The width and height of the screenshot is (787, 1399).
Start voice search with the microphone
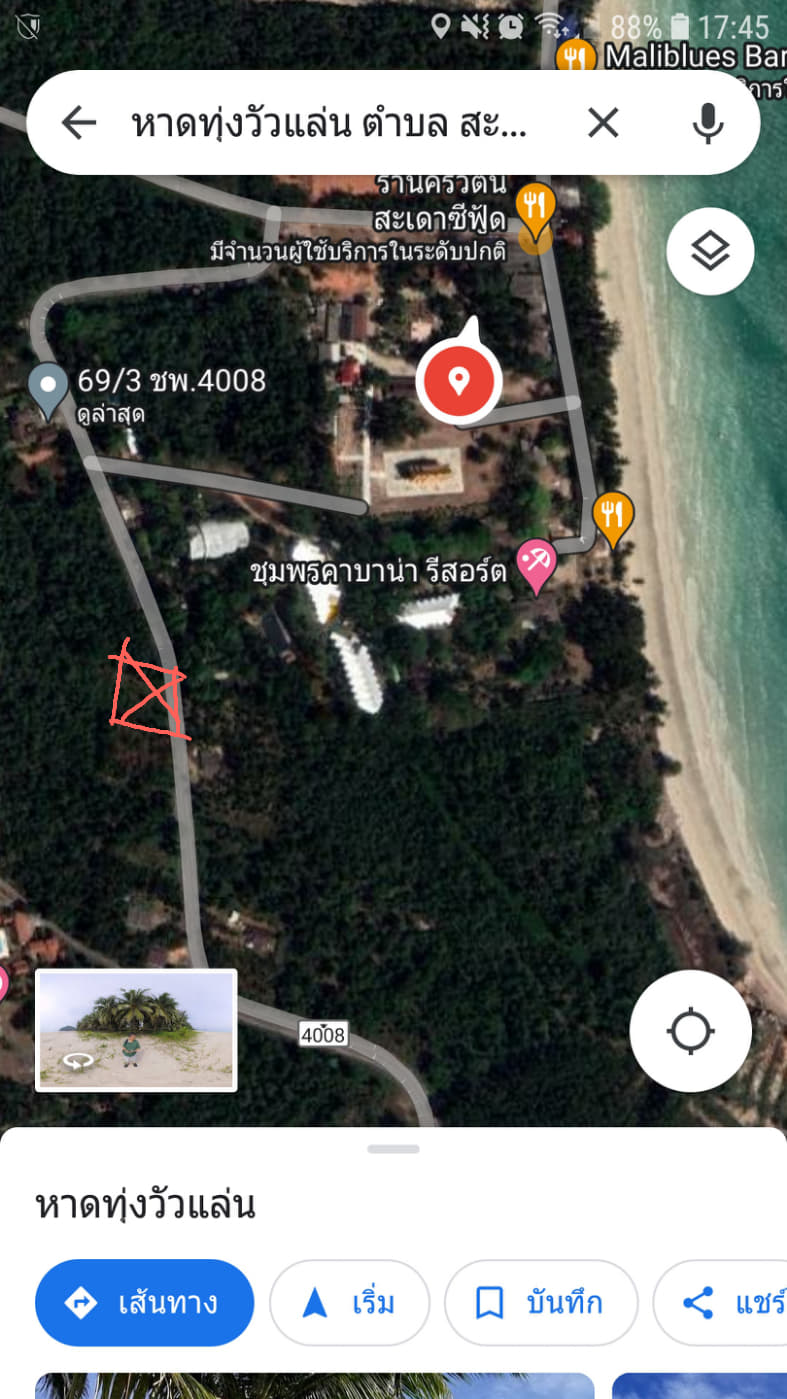pyautogui.click(x=707, y=123)
